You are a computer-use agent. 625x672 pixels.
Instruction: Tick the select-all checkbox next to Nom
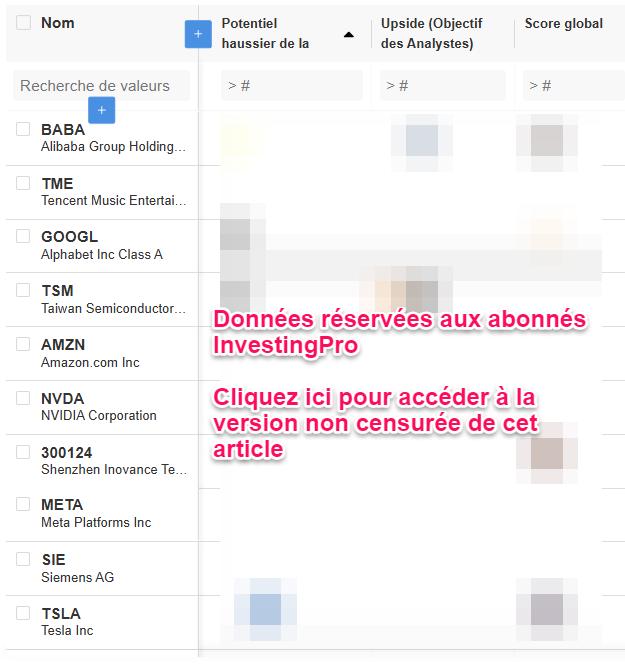[23, 22]
